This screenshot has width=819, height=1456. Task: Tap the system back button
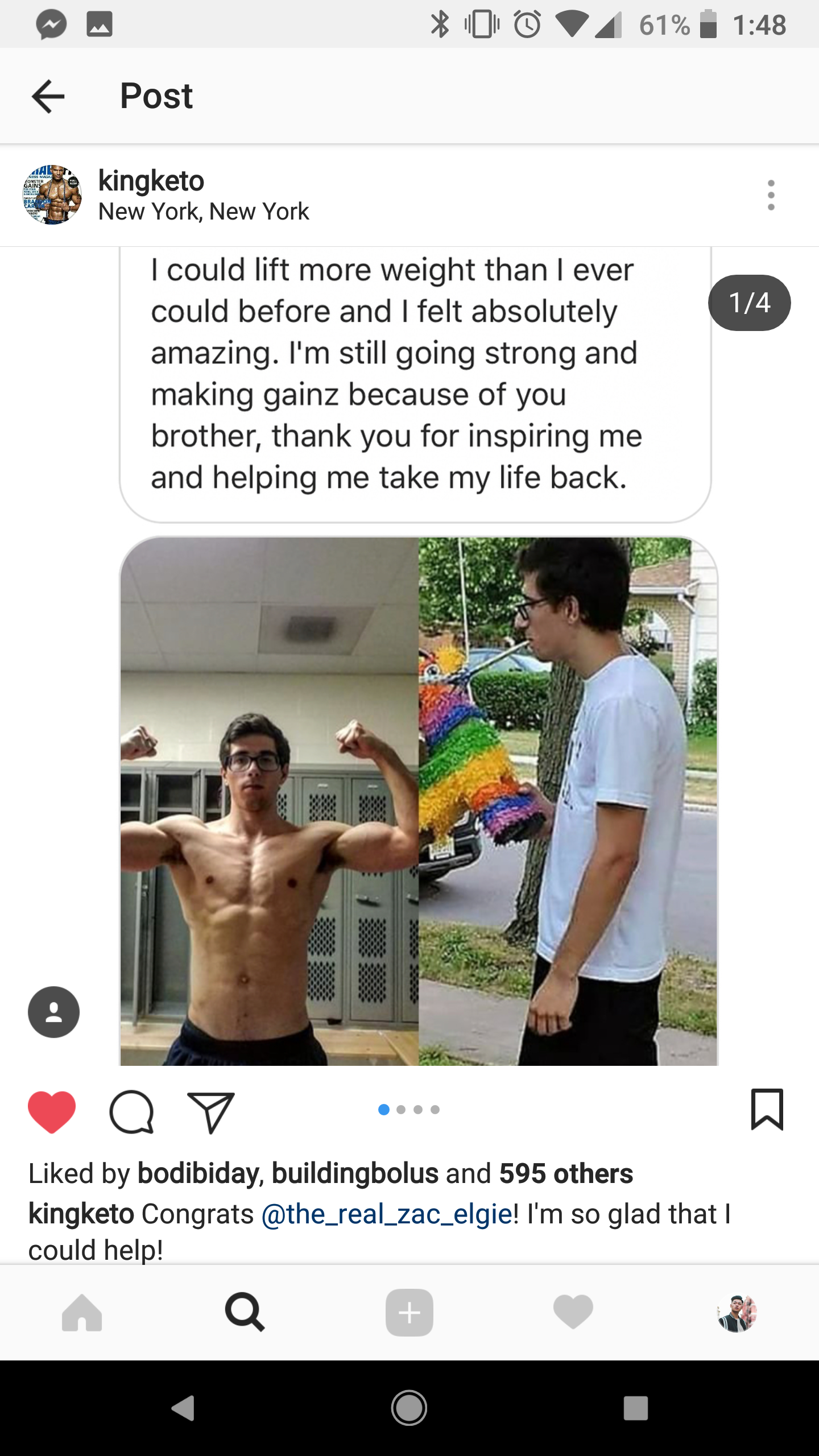click(183, 1408)
